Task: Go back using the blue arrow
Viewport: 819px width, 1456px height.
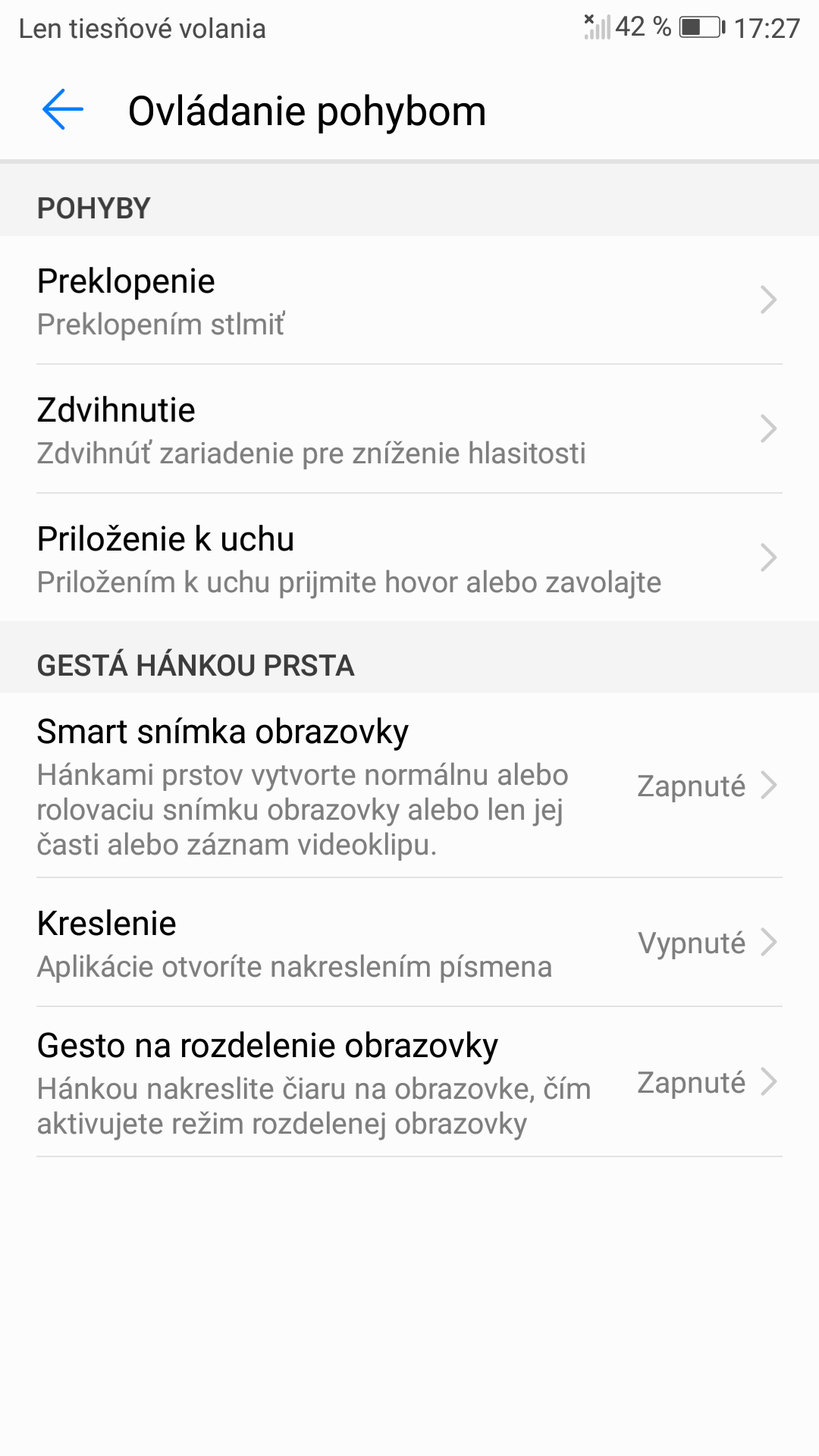Action: pyautogui.click(x=63, y=110)
